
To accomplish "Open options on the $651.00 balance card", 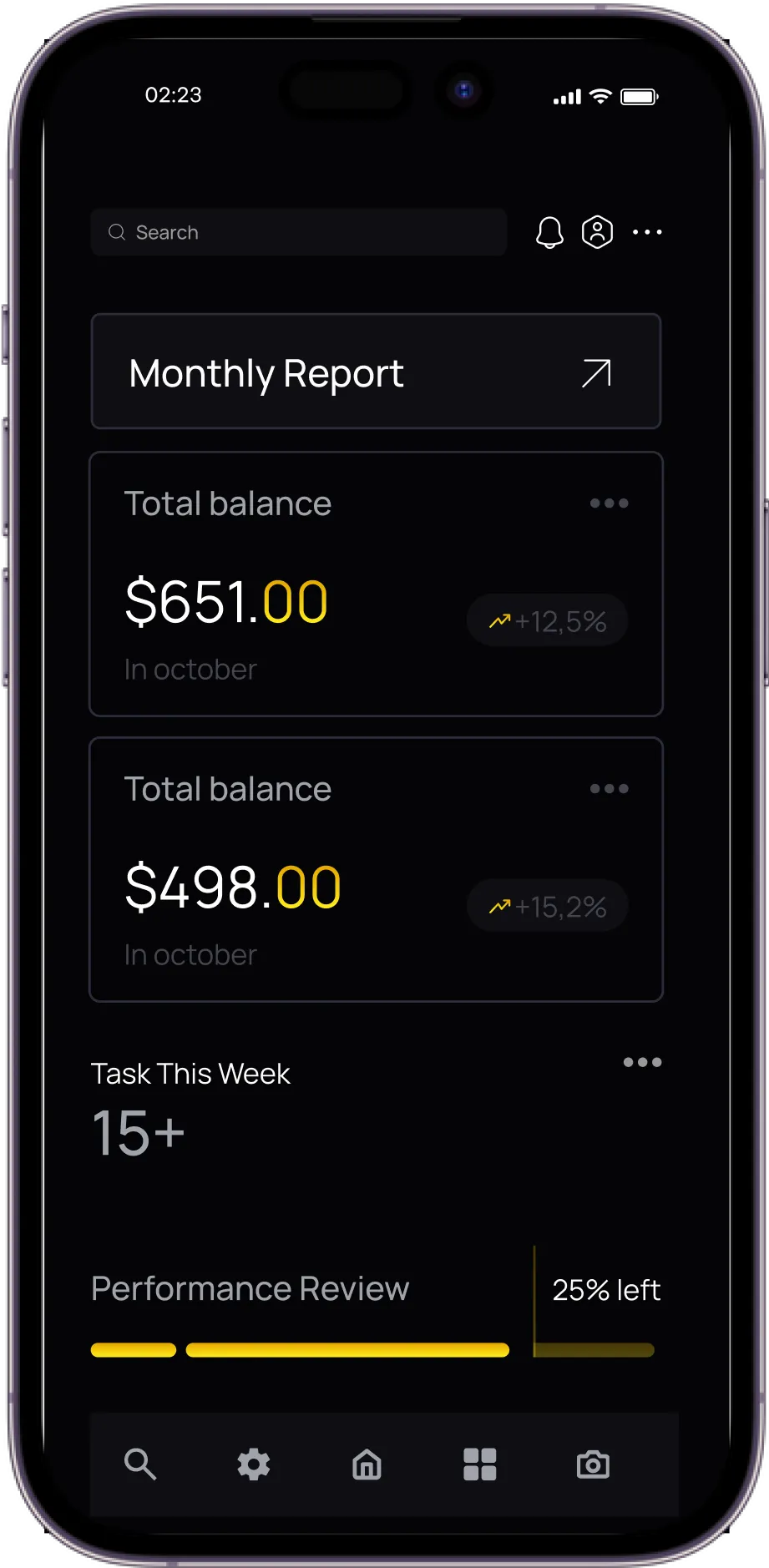I will click(609, 503).
